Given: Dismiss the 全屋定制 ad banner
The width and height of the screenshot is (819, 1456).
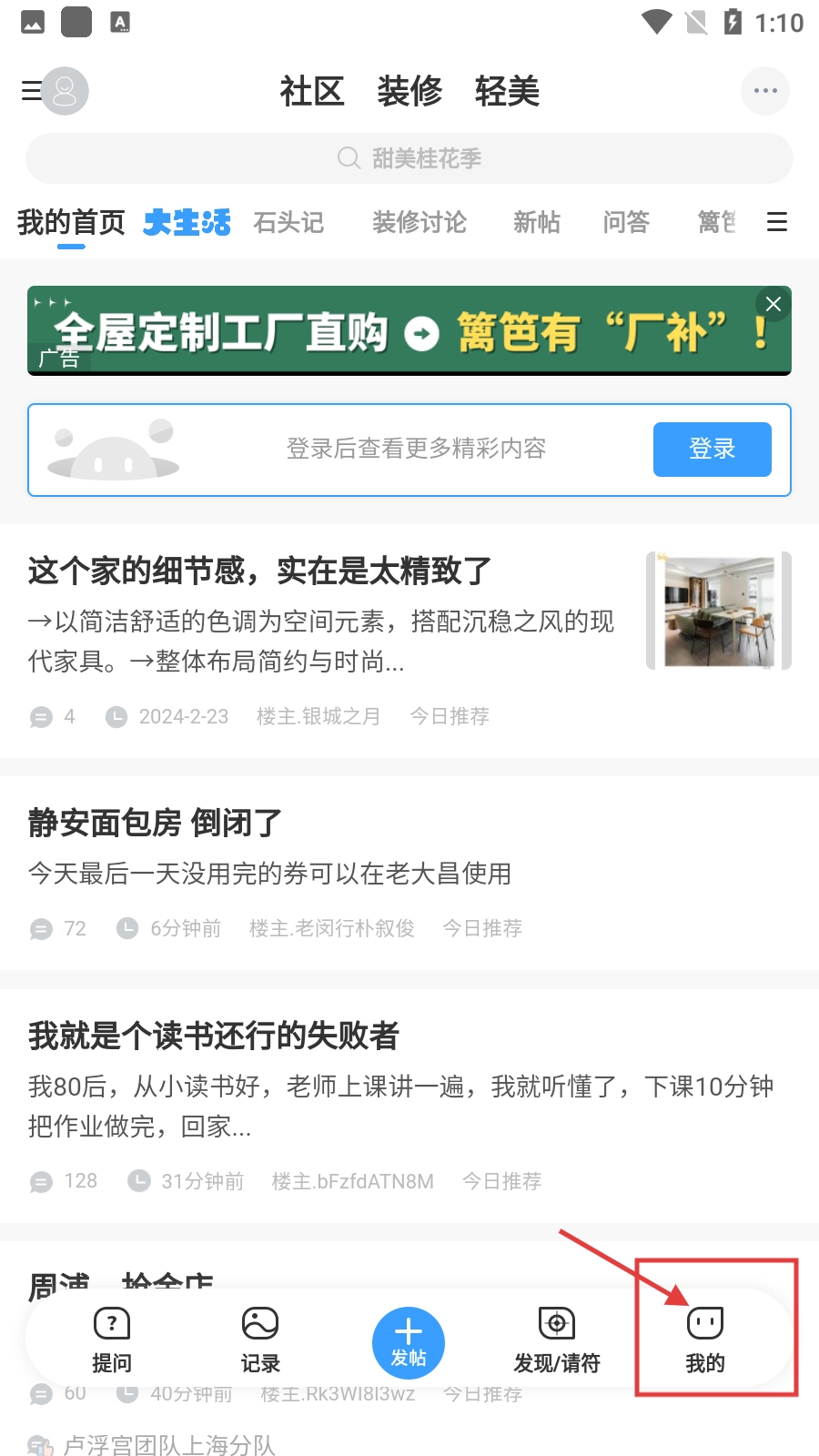Looking at the screenshot, I should (773, 304).
